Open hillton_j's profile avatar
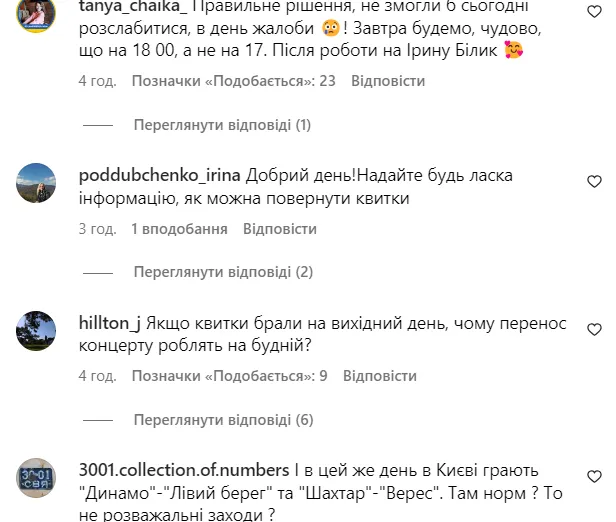The height and width of the screenshot is (522, 616). tap(38, 330)
